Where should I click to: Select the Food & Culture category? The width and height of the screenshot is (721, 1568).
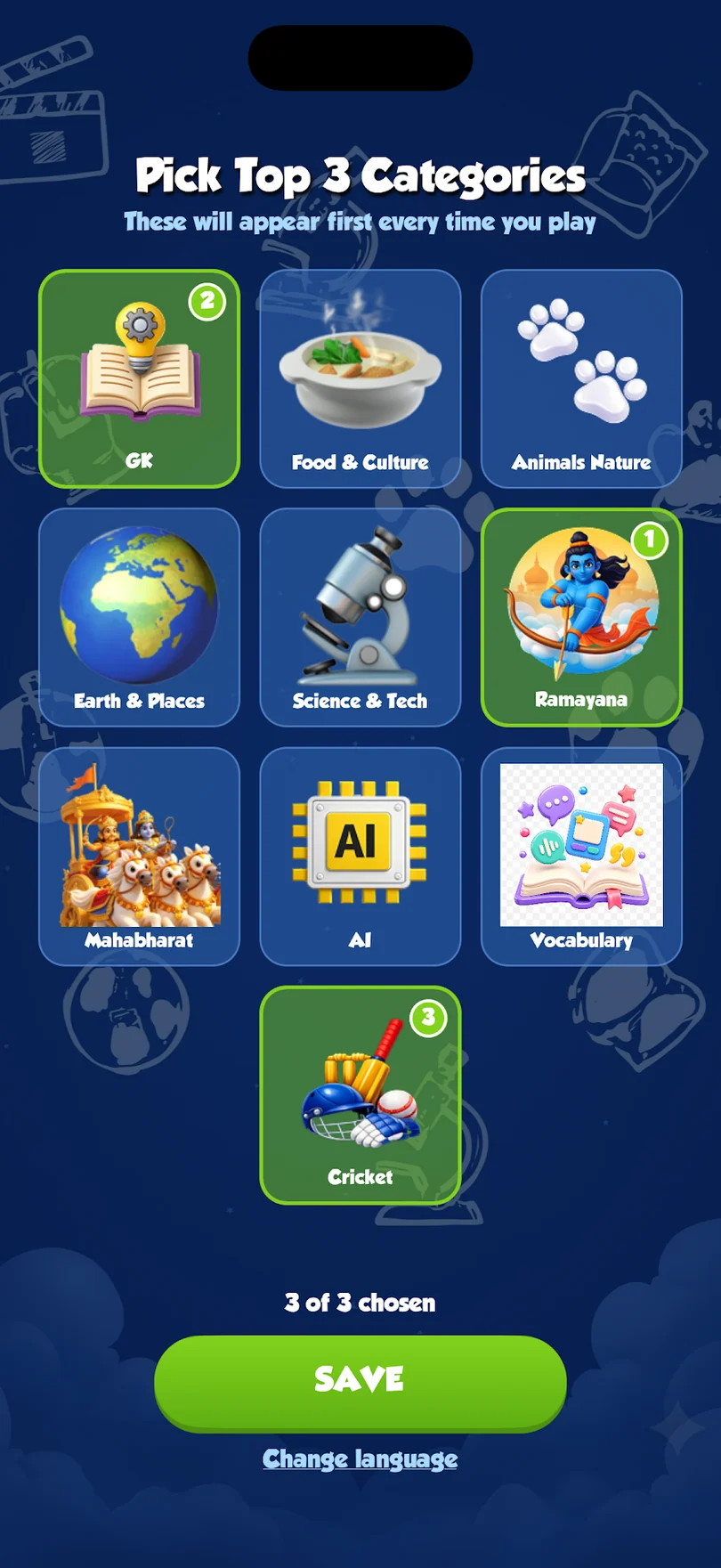tap(360, 379)
